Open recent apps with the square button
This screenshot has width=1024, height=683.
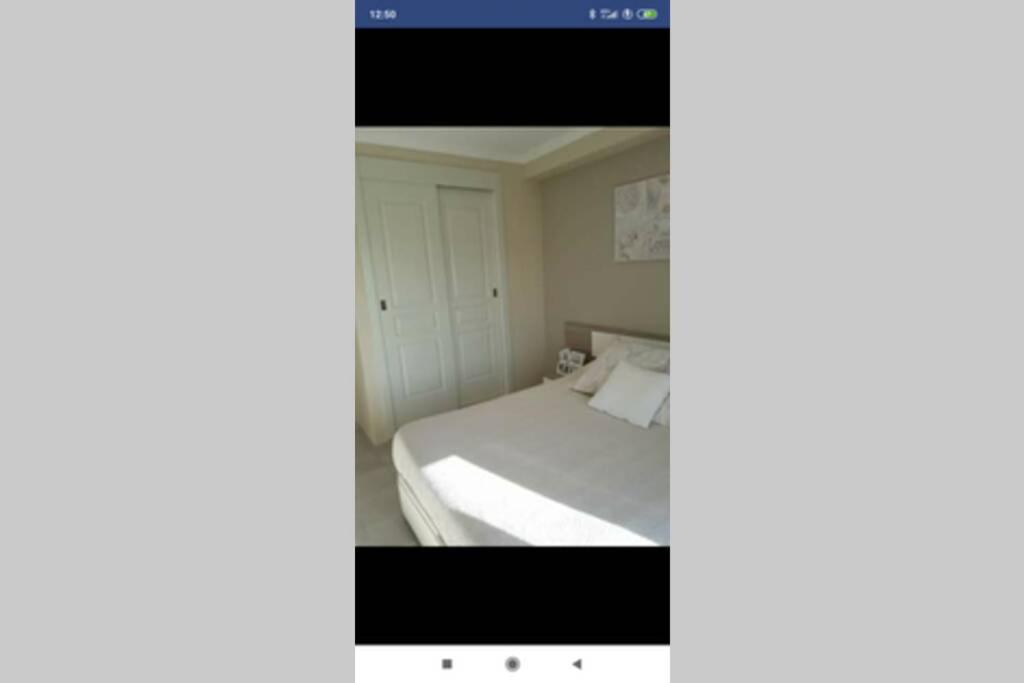(447, 664)
